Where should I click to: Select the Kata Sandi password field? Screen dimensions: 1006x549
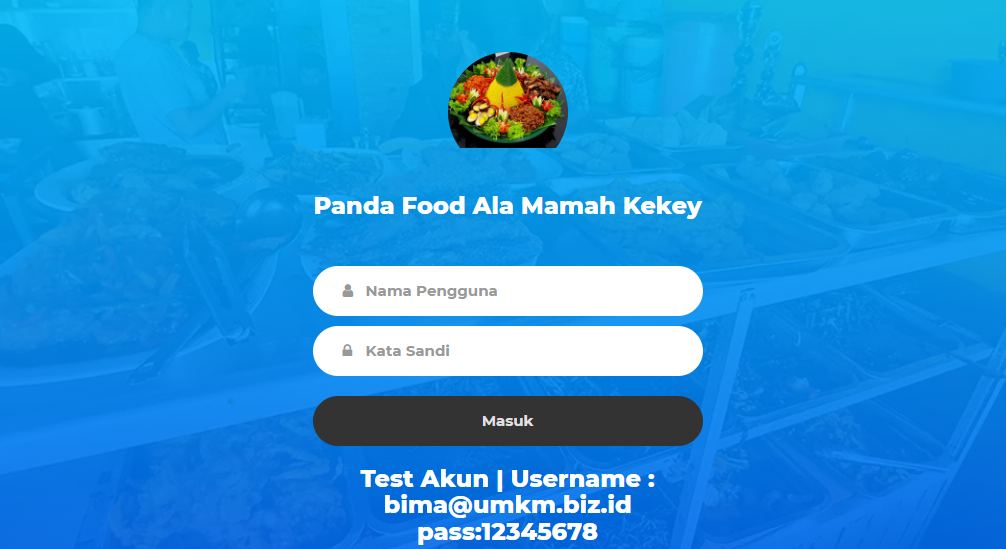coord(507,351)
